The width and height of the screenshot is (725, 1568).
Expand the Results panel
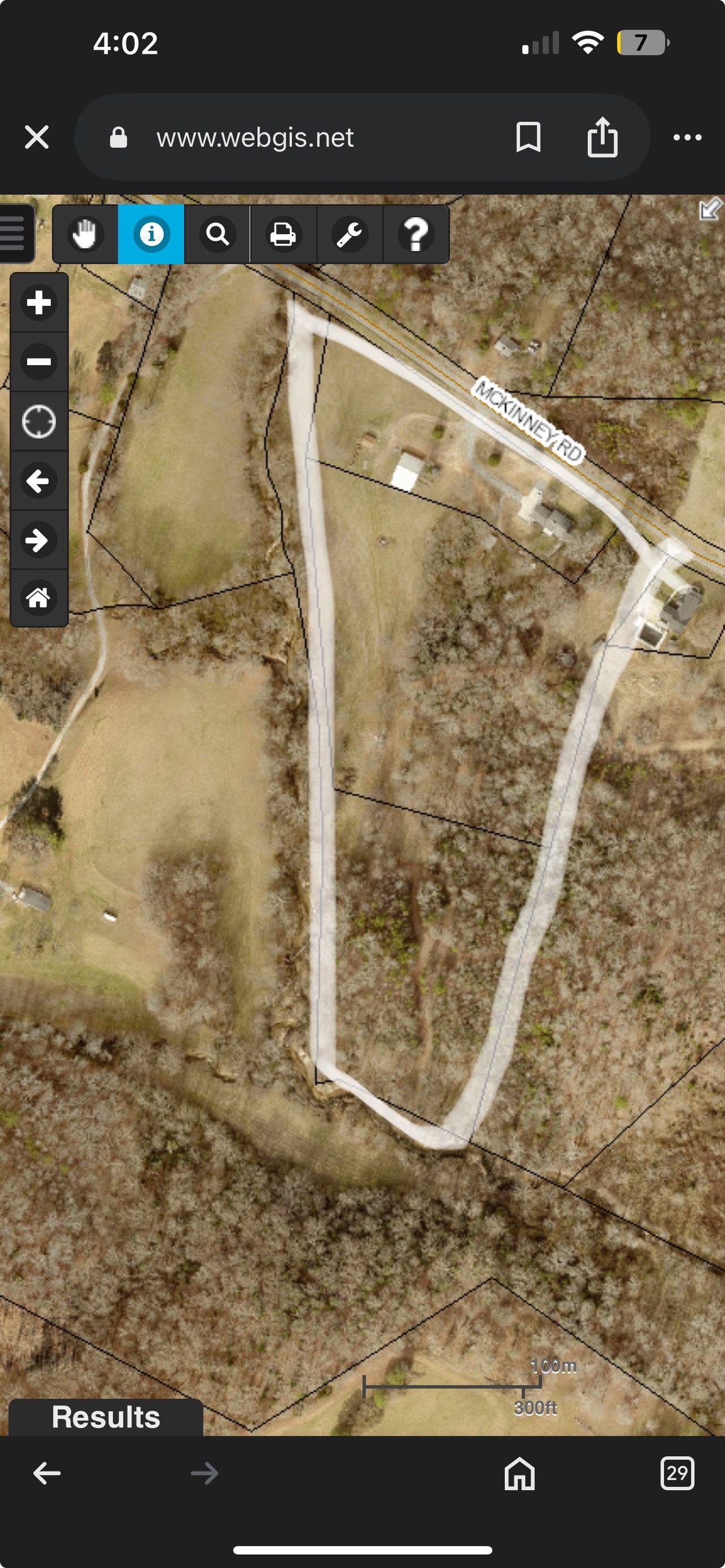coord(106,1417)
